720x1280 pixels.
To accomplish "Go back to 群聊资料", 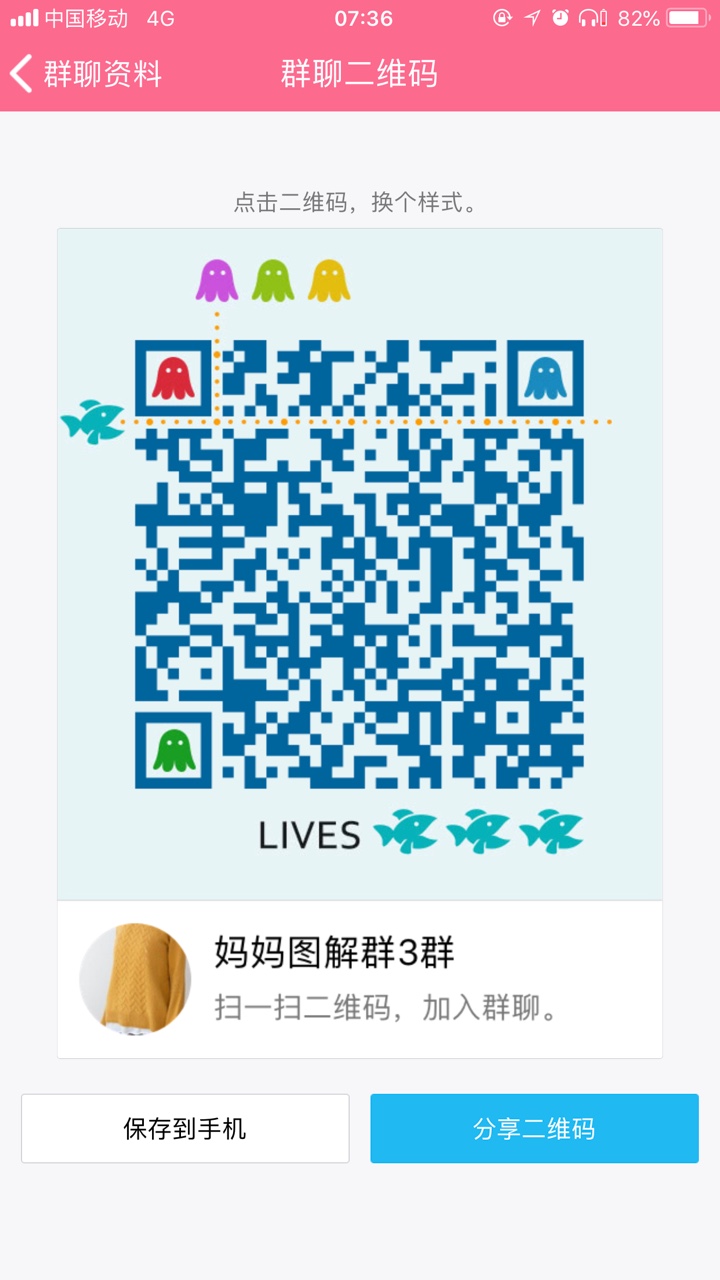I will pyautogui.click(x=85, y=74).
